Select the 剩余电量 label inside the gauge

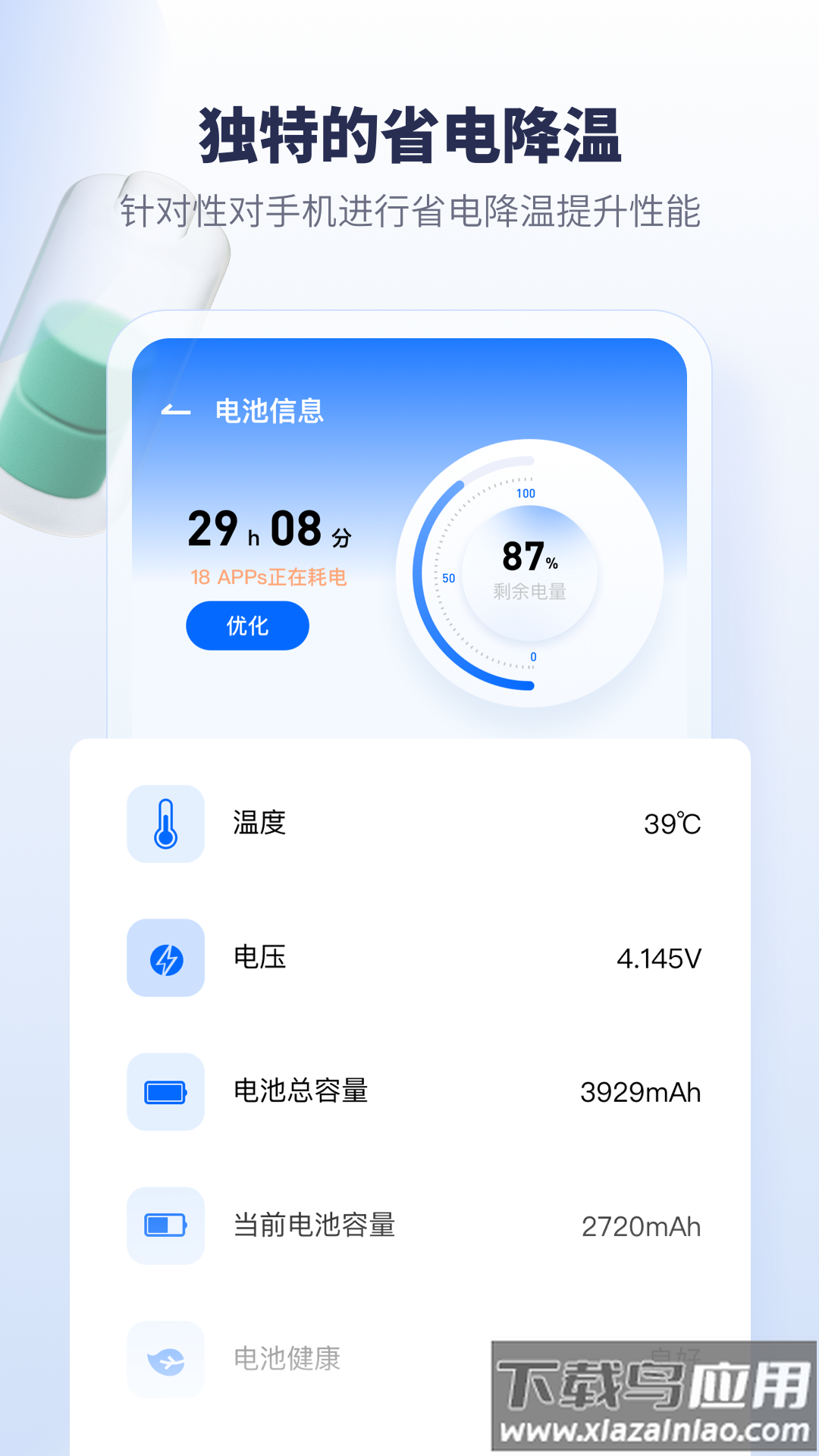(531, 590)
